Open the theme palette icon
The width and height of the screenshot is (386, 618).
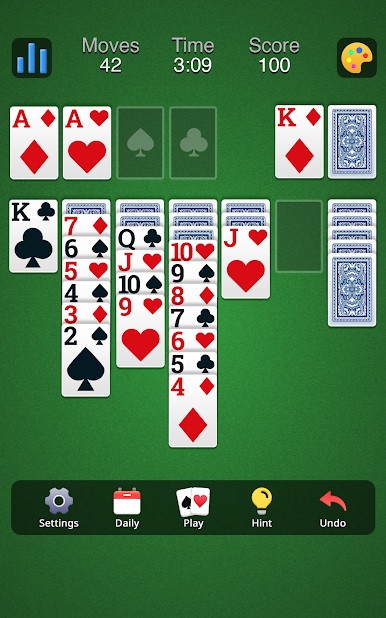coord(357,58)
